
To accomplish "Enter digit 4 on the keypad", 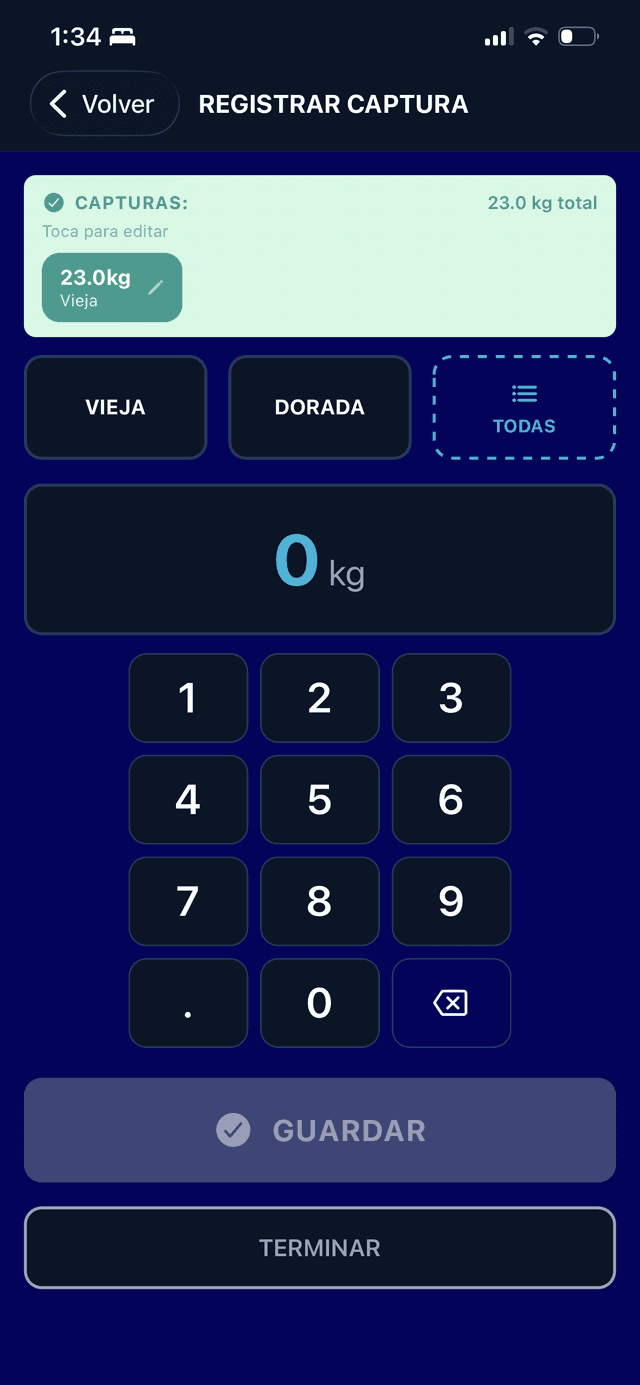I will (188, 800).
